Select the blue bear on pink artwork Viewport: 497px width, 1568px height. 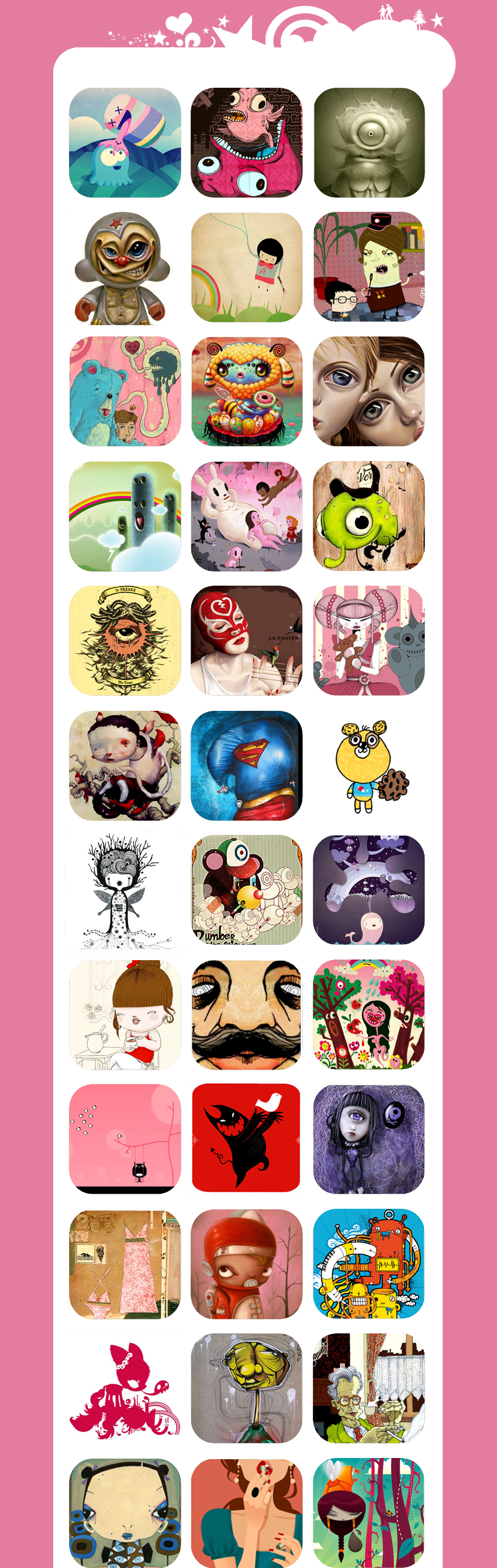point(125,391)
